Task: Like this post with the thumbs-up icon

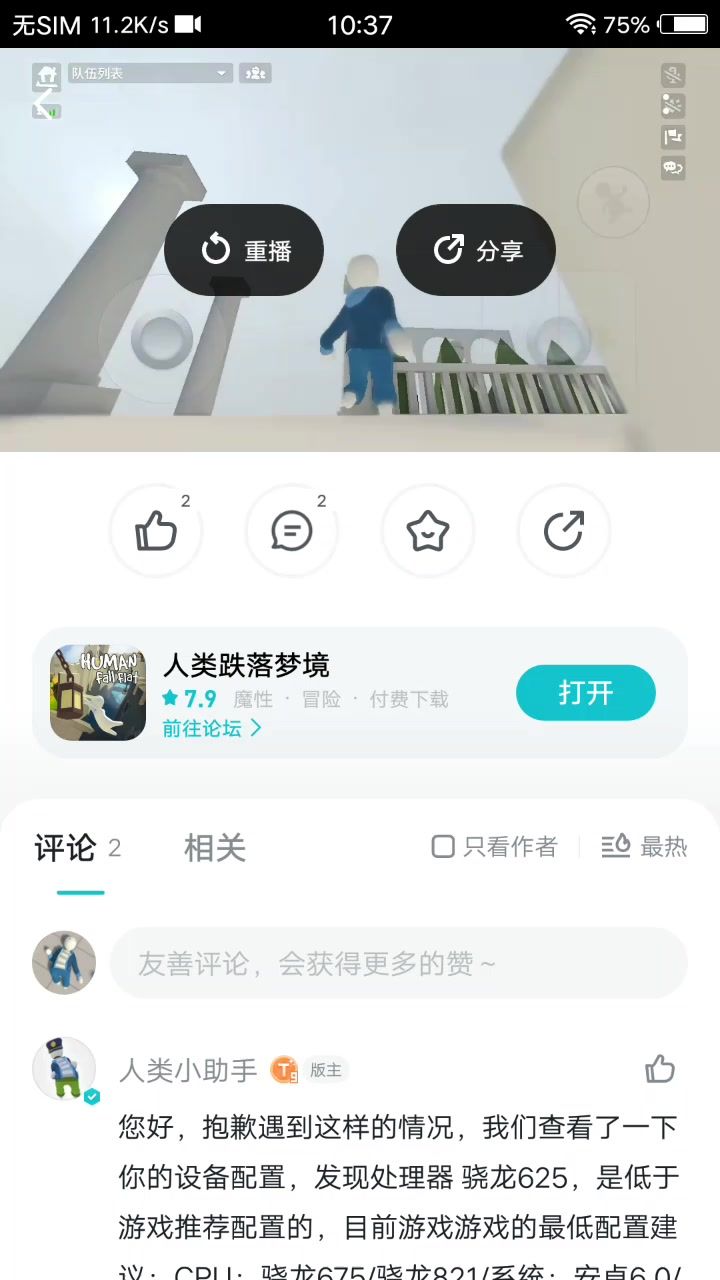Action: (x=156, y=531)
